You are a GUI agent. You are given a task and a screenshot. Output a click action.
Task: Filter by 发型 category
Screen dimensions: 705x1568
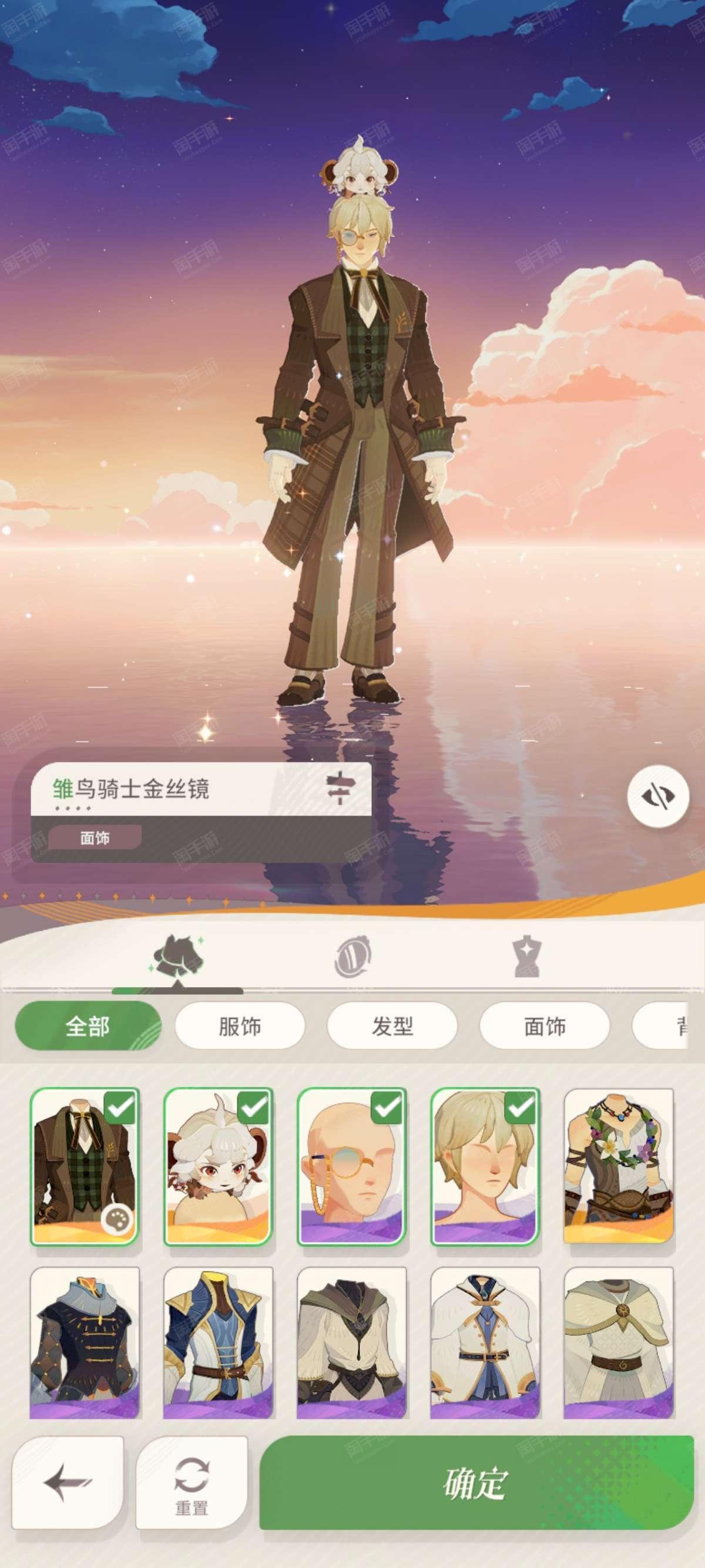point(392,1027)
